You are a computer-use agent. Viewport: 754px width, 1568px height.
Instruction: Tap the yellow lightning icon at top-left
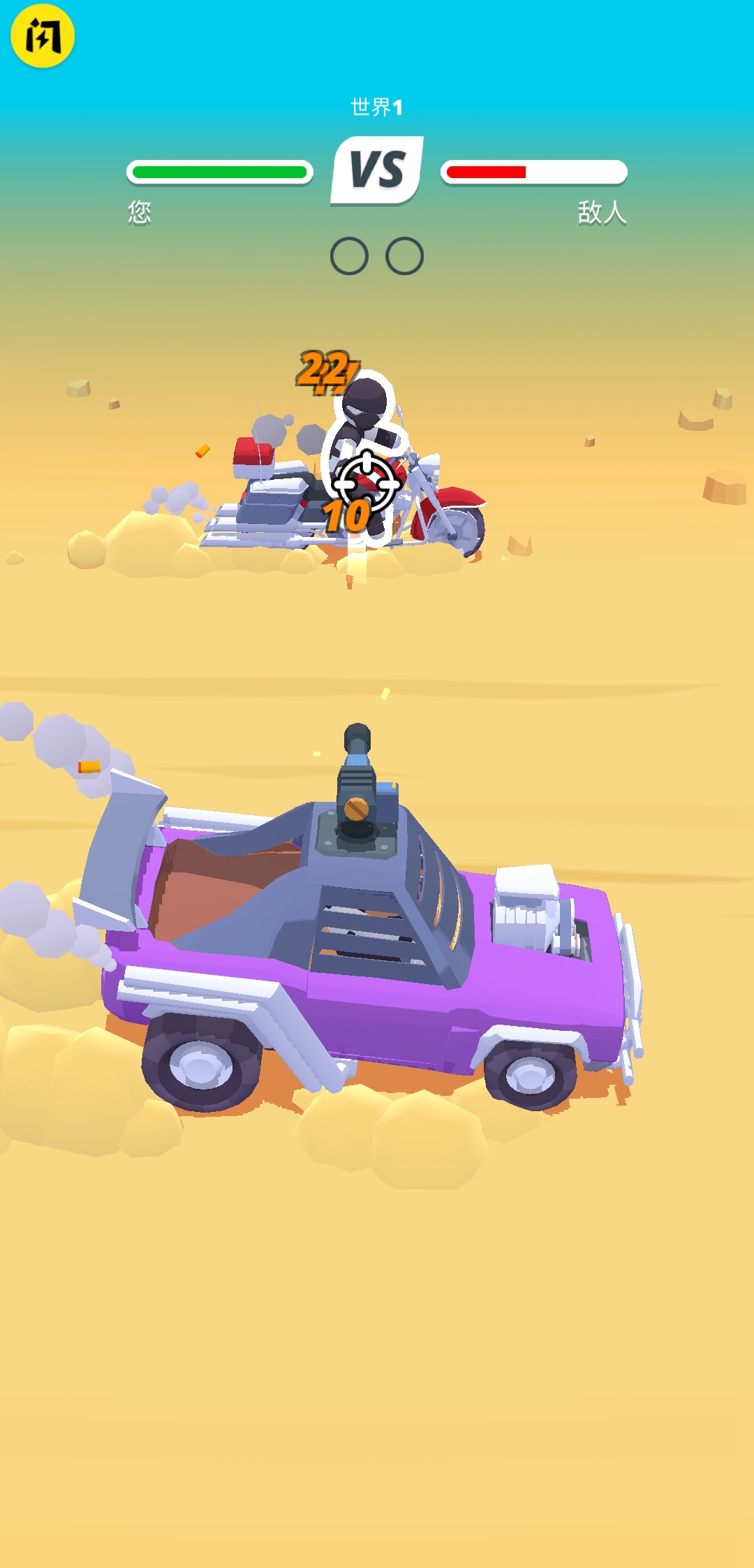click(x=43, y=36)
